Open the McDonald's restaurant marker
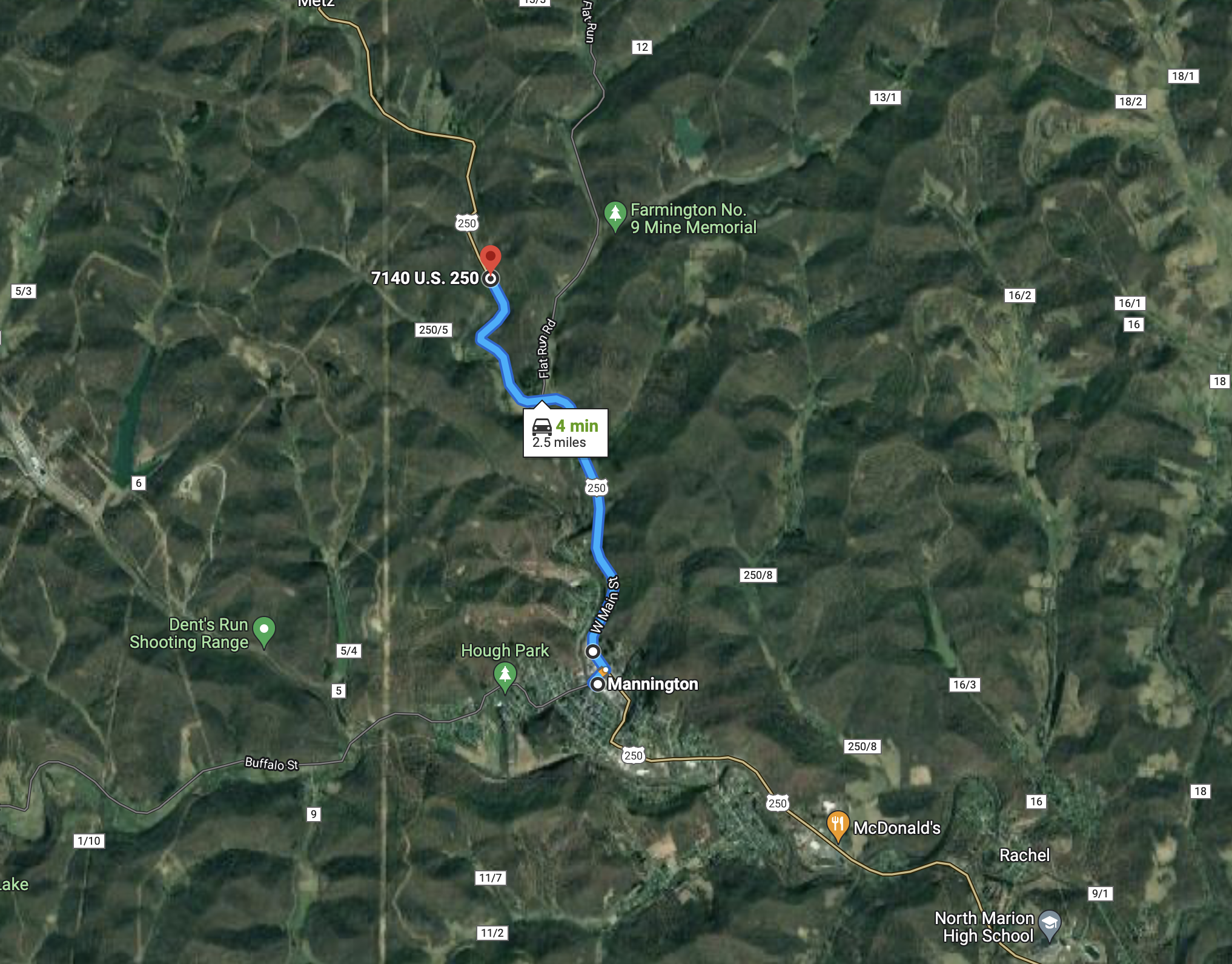 coord(837,825)
